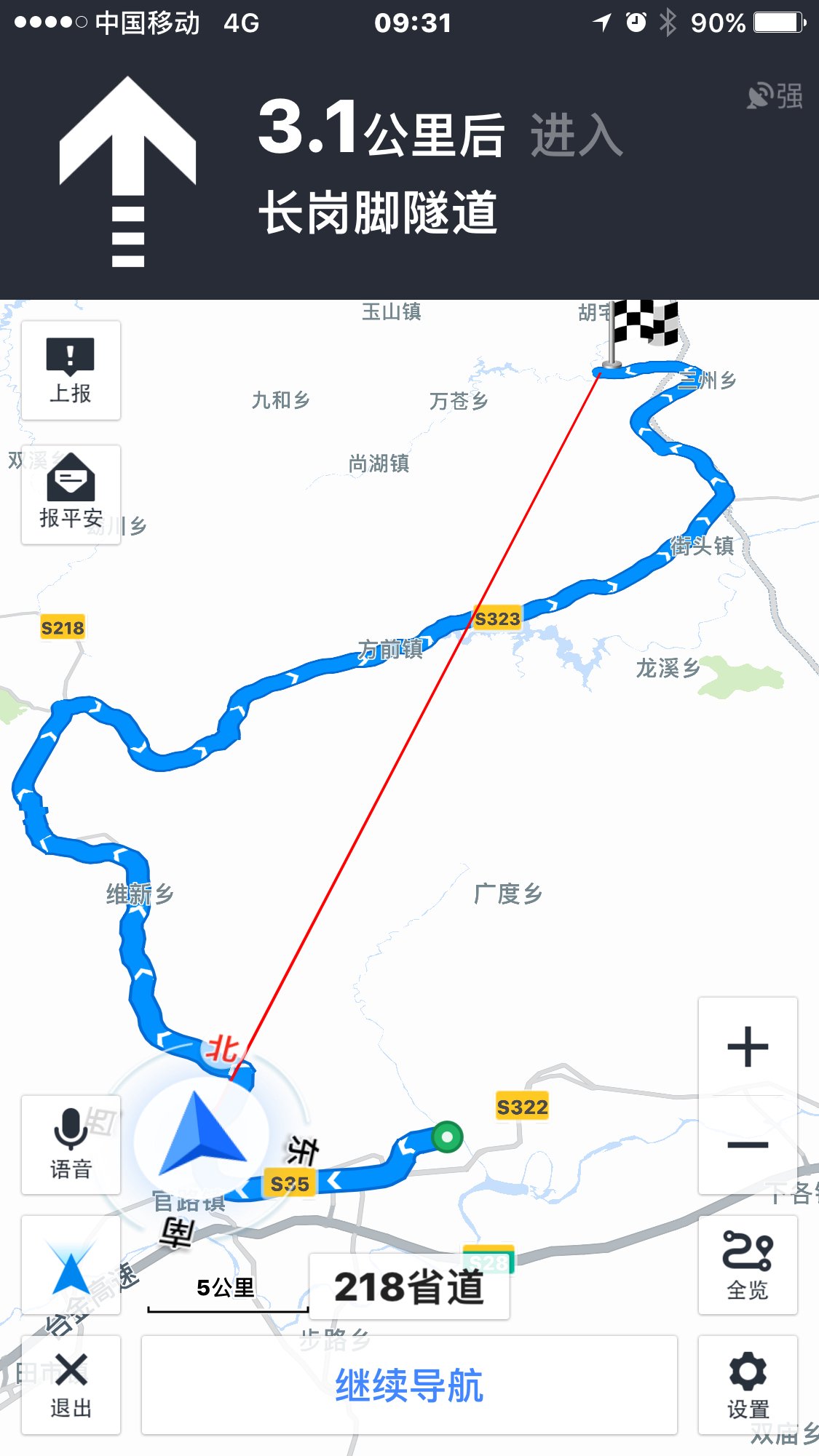Zoom out the map with minus
Viewport: 819px width, 1456px height.
(748, 1145)
